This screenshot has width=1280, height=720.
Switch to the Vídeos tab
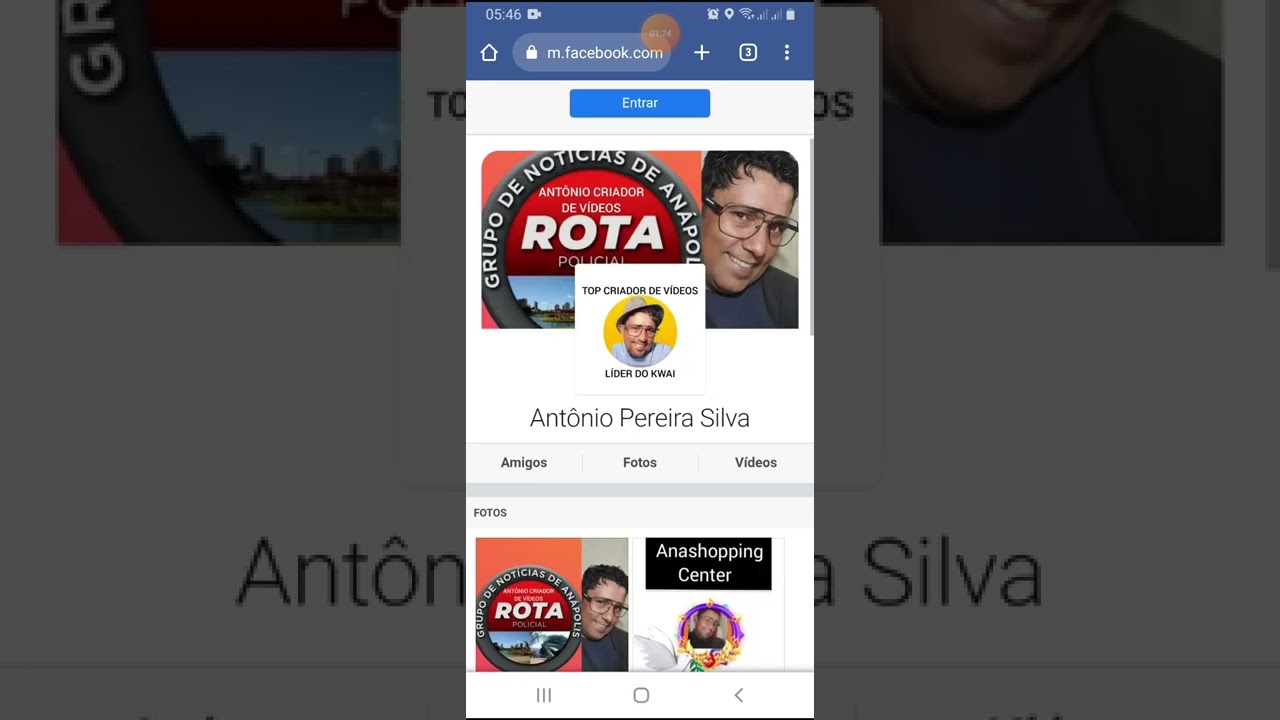tap(756, 462)
